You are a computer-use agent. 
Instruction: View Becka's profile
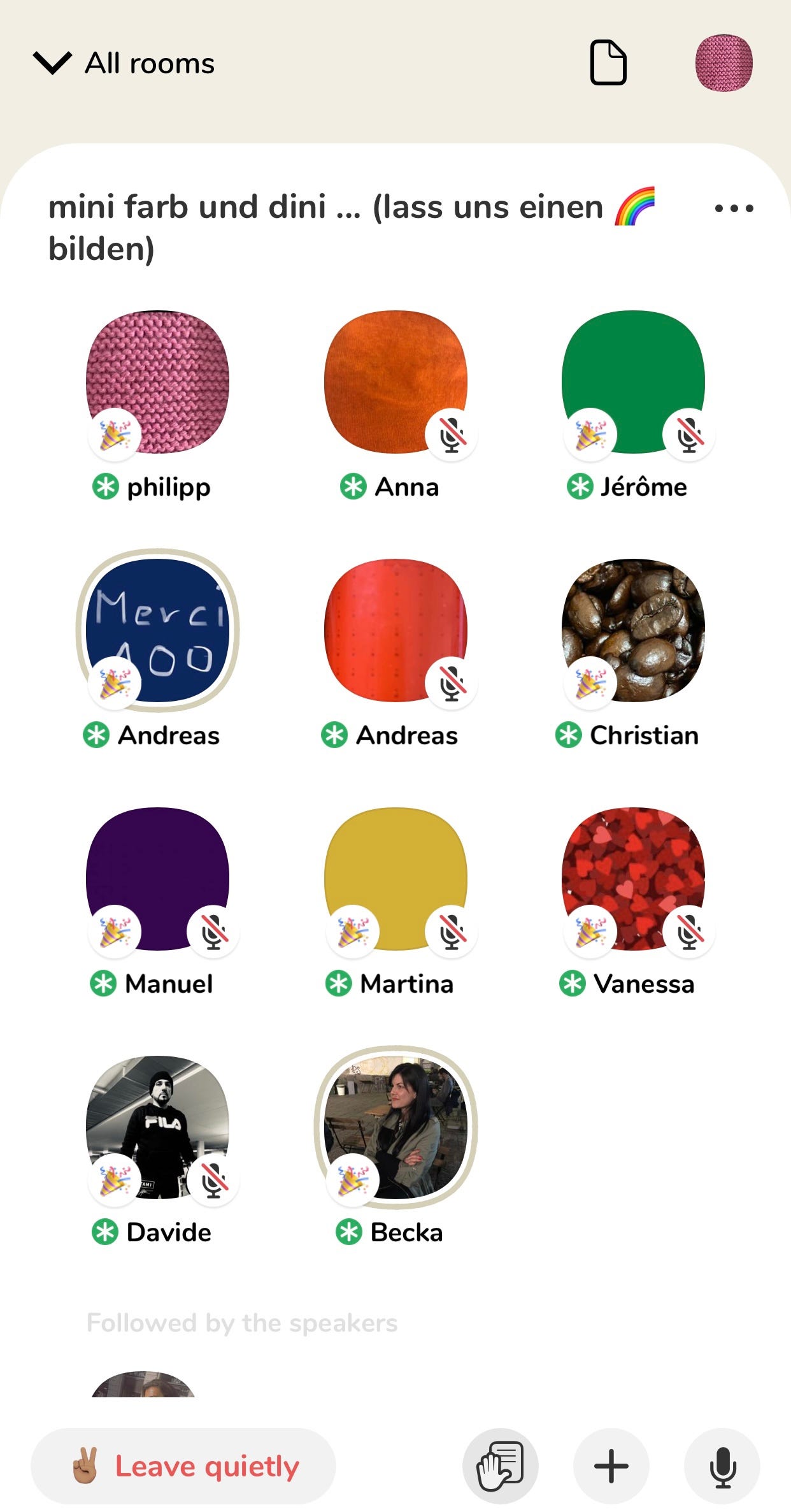click(x=396, y=1127)
